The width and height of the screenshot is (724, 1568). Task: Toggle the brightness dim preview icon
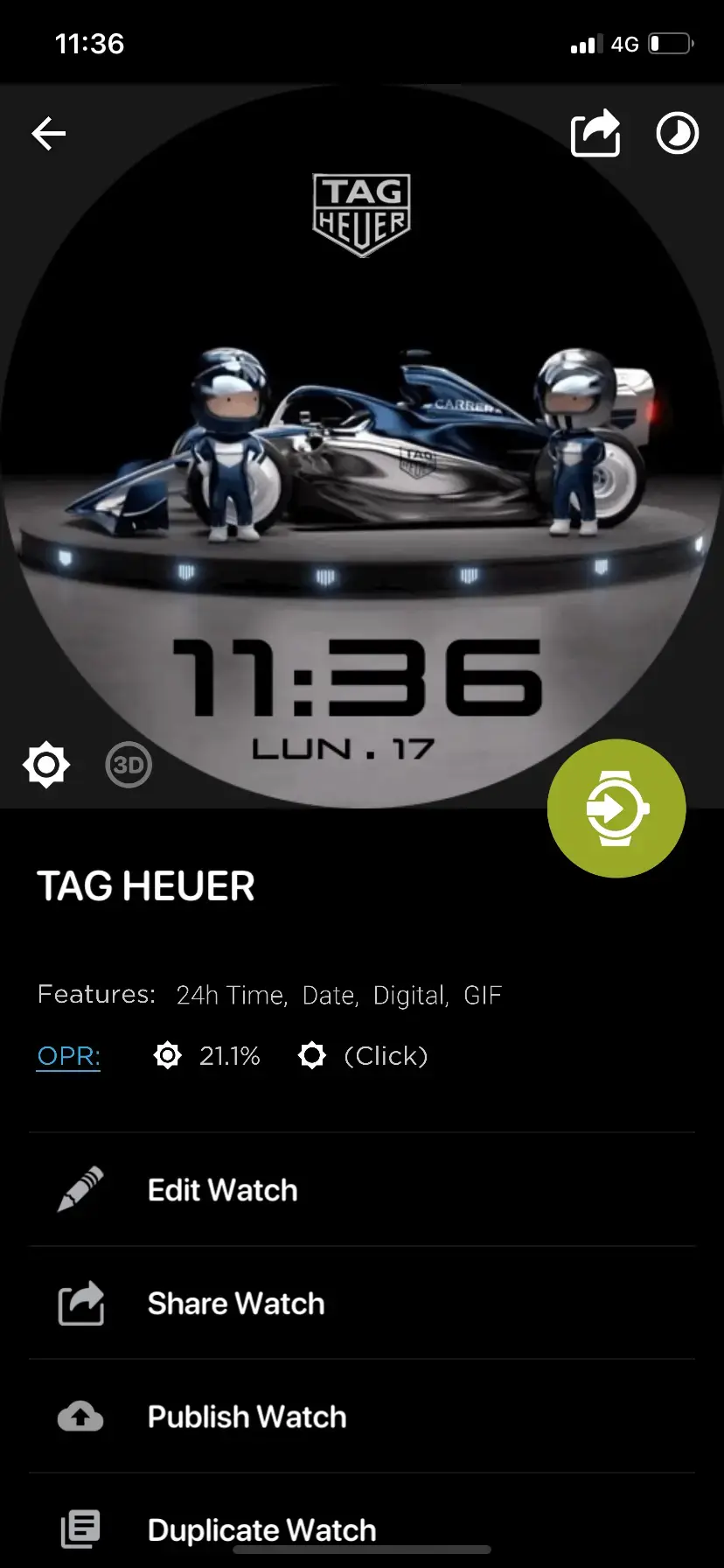tap(45, 765)
